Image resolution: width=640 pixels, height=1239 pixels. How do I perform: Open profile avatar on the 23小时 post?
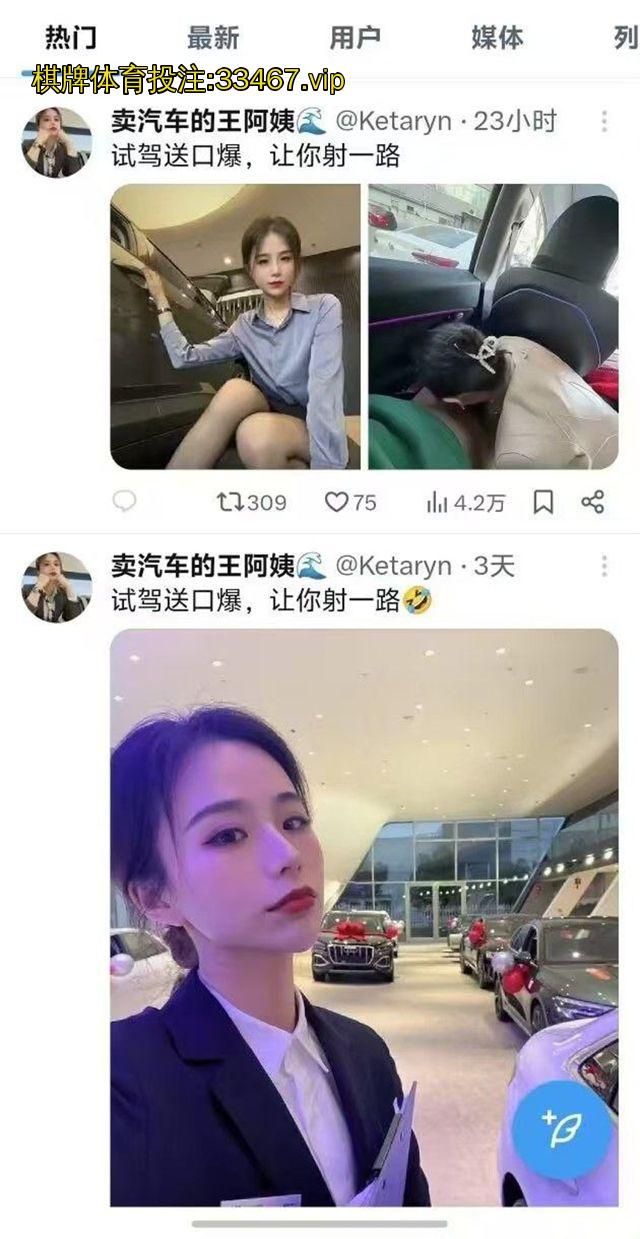click(57, 141)
